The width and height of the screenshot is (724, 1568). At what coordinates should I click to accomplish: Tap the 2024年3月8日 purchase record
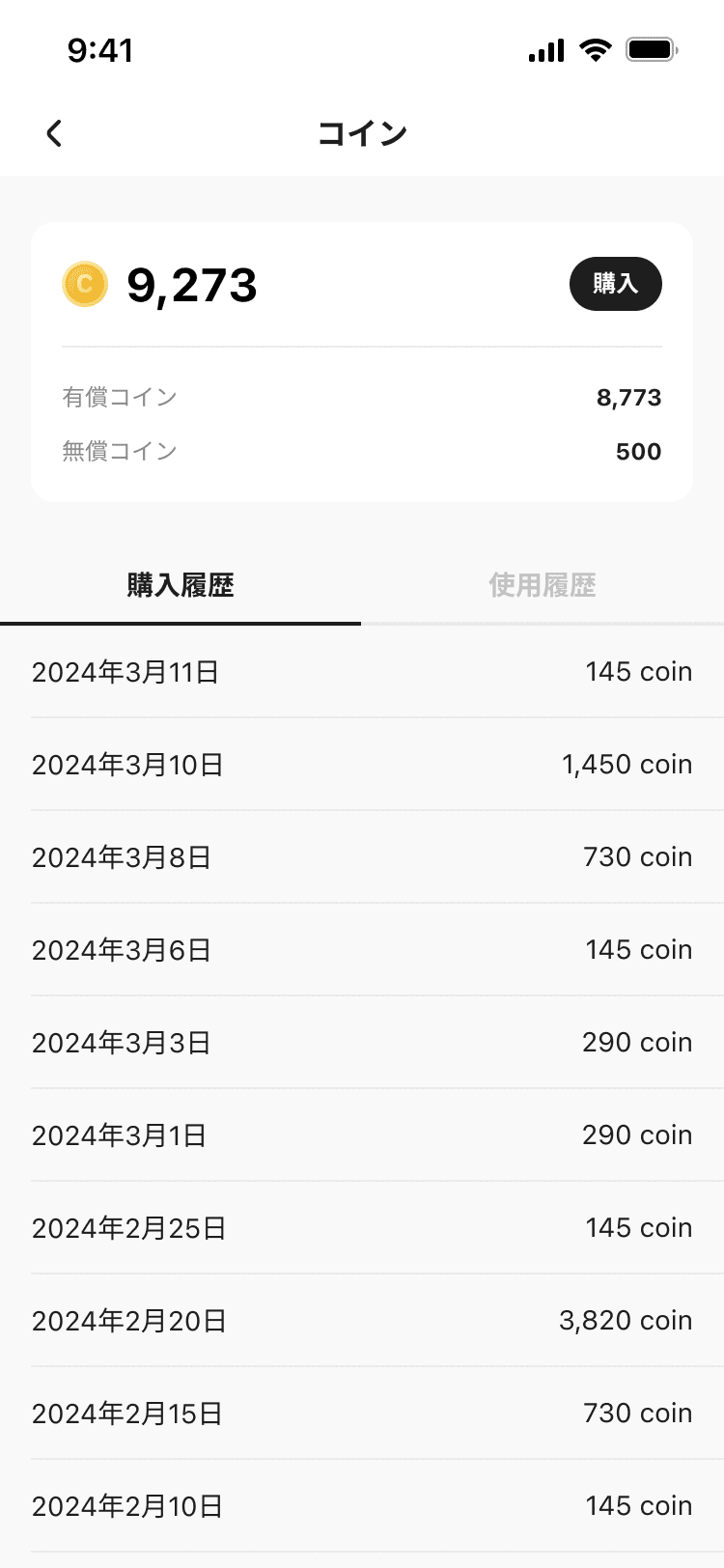tap(362, 856)
